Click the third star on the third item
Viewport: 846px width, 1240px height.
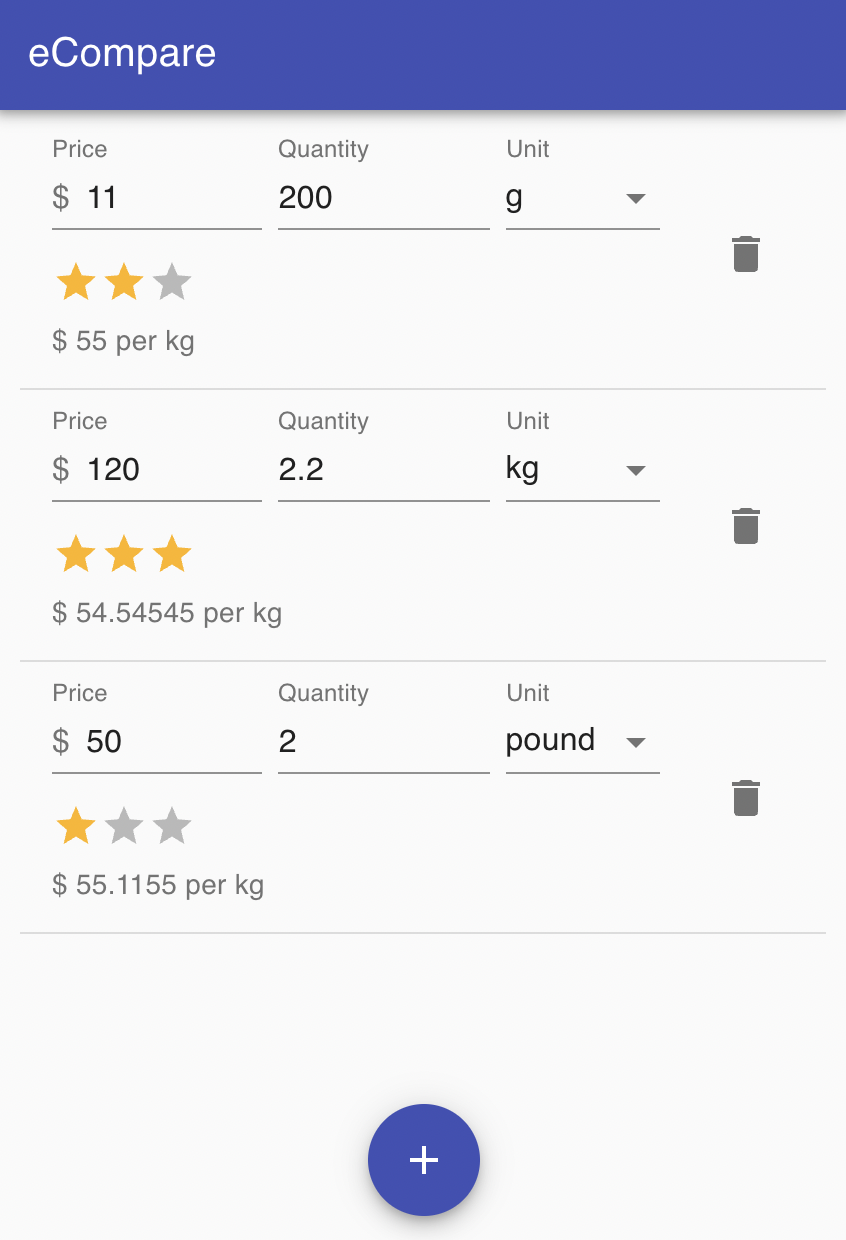(171, 826)
